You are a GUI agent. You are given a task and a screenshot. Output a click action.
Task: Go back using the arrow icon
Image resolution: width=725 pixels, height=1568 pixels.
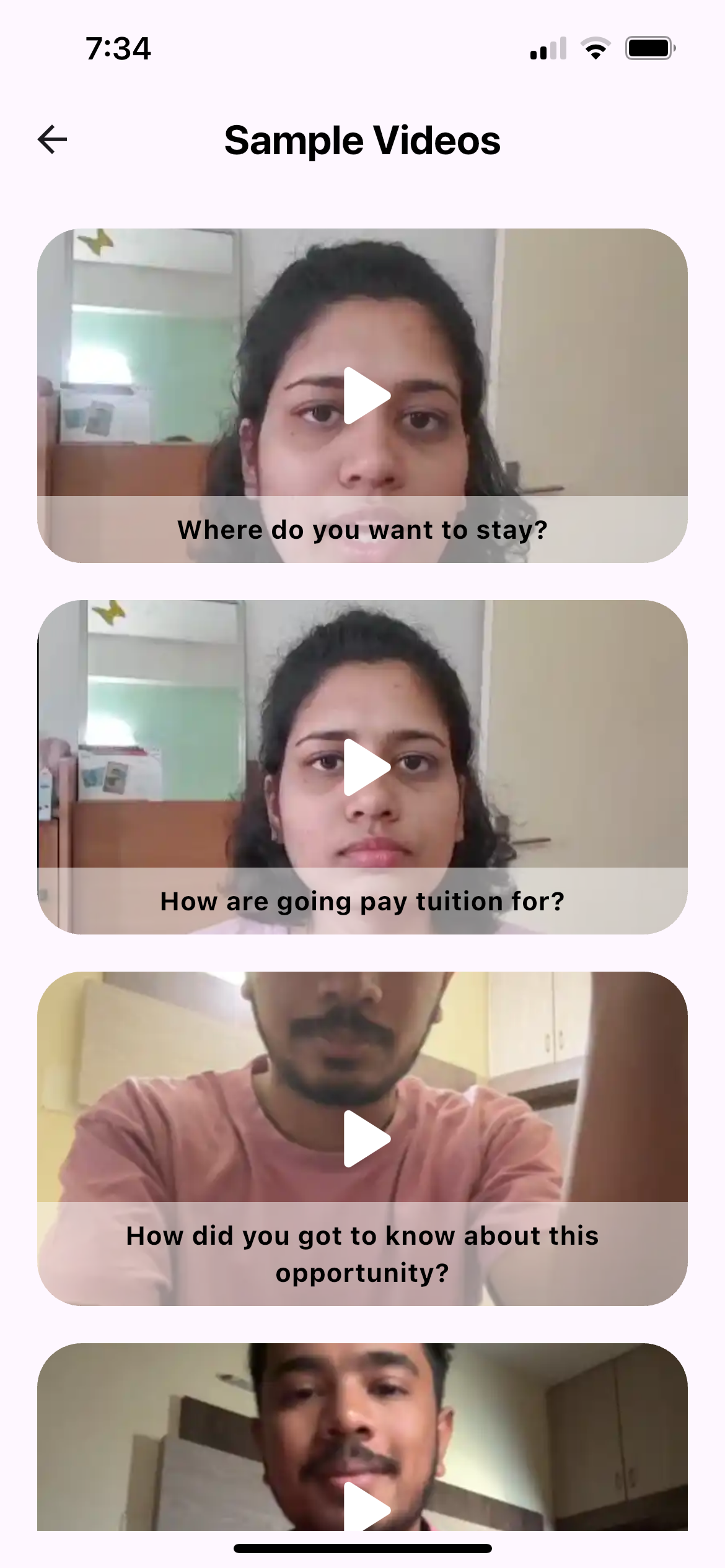click(x=53, y=139)
